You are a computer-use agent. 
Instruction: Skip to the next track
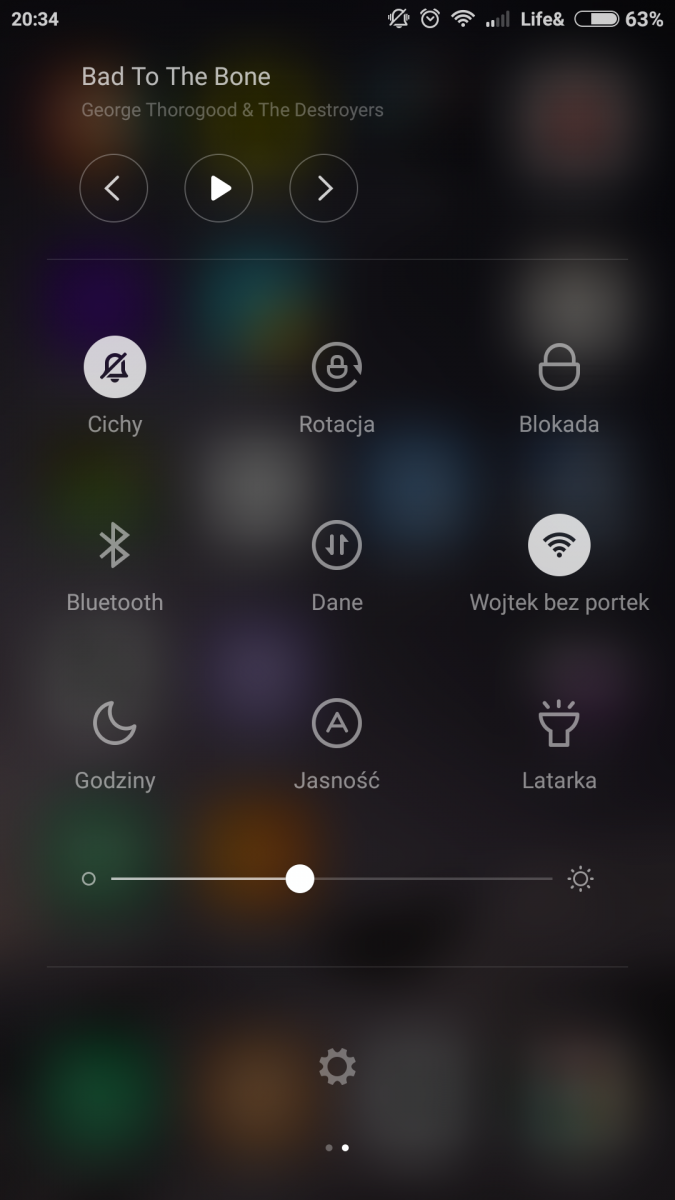click(x=324, y=188)
